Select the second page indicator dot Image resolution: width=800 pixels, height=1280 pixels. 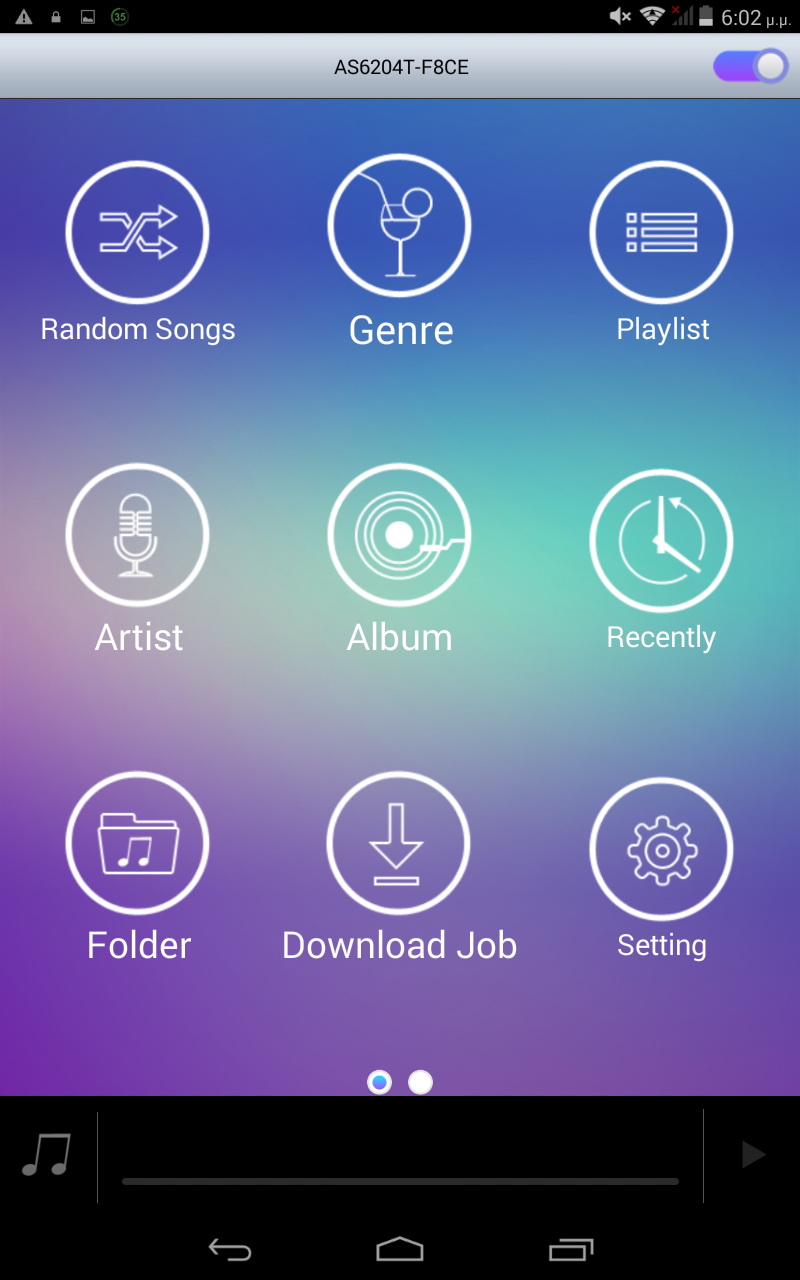(421, 1082)
